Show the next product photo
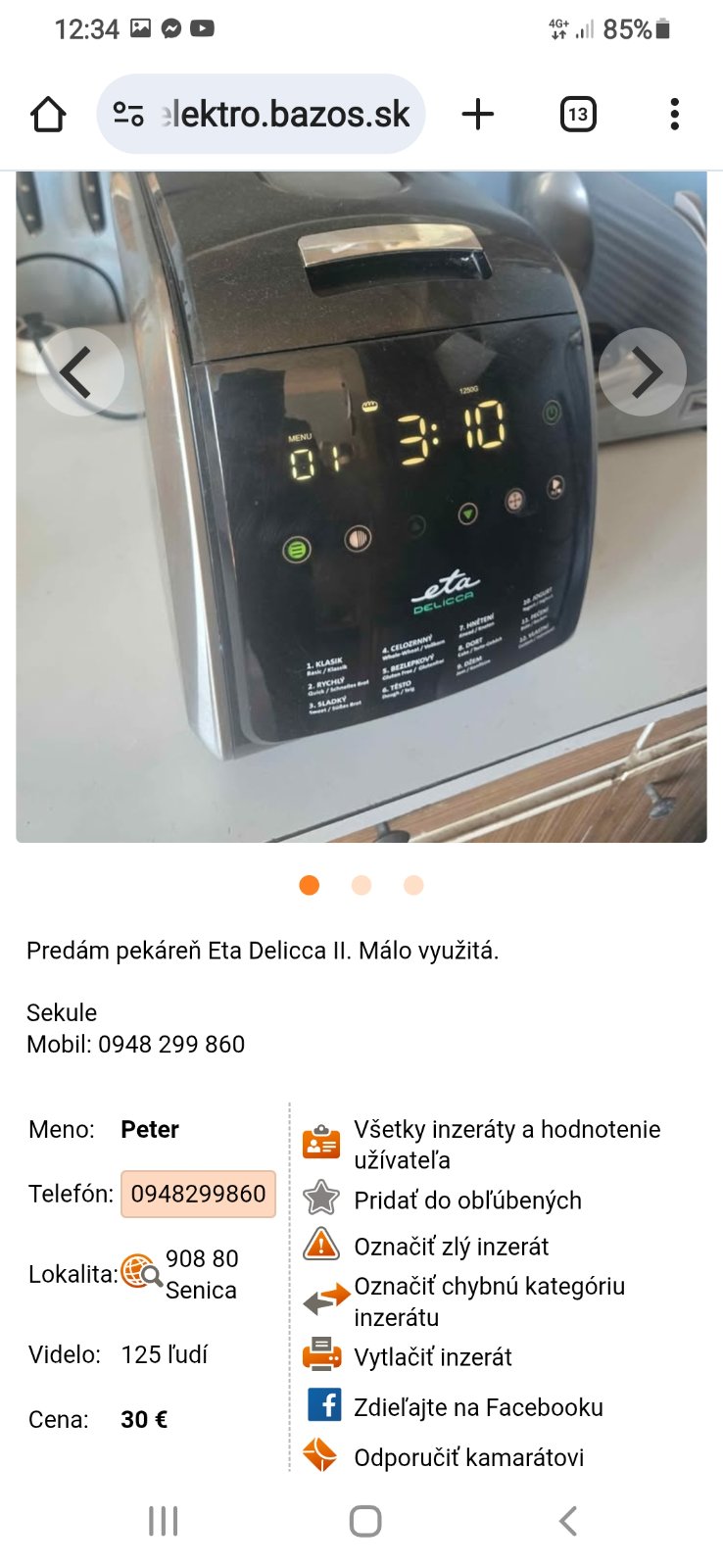 tap(643, 371)
